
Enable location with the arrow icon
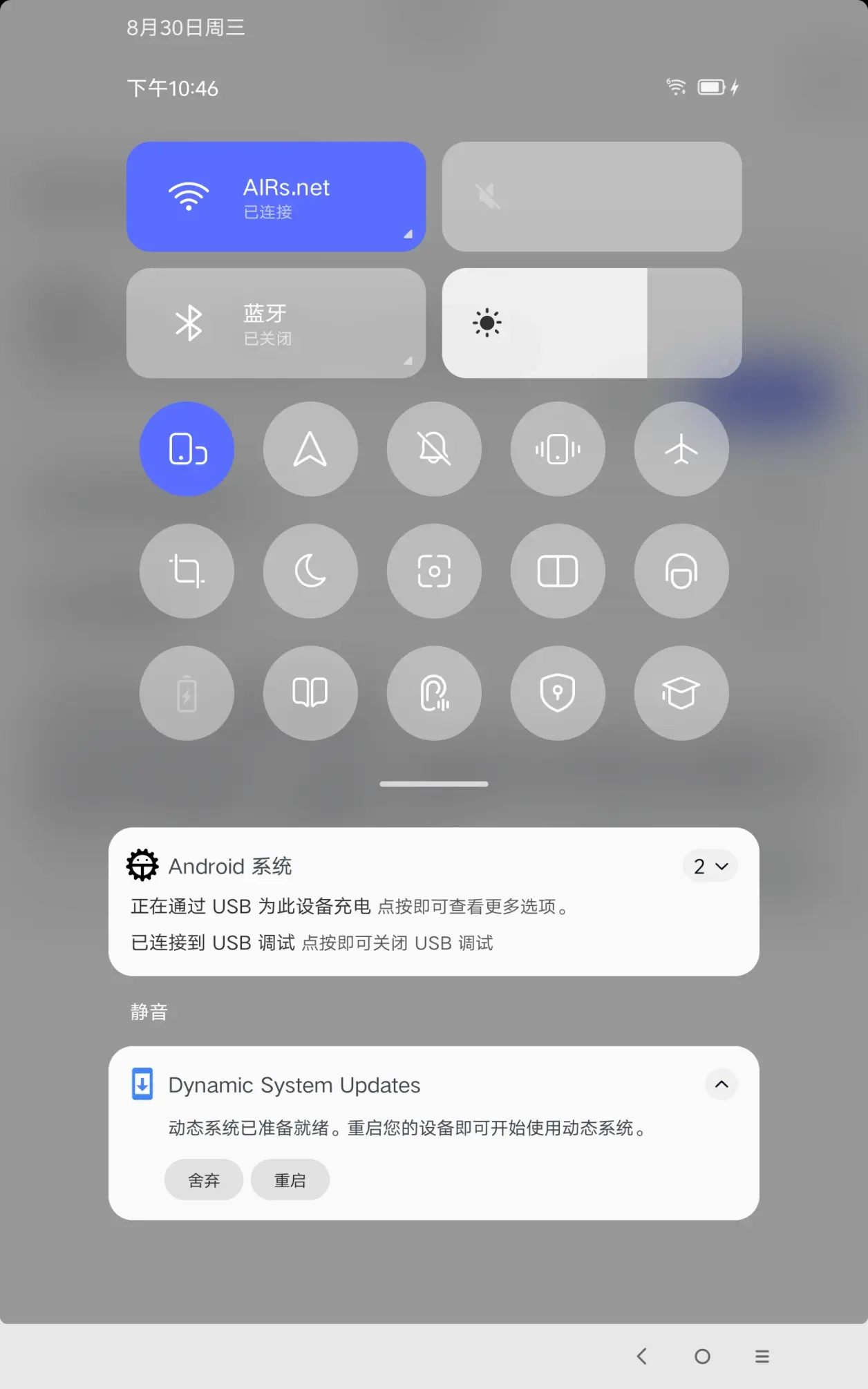pyautogui.click(x=310, y=449)
